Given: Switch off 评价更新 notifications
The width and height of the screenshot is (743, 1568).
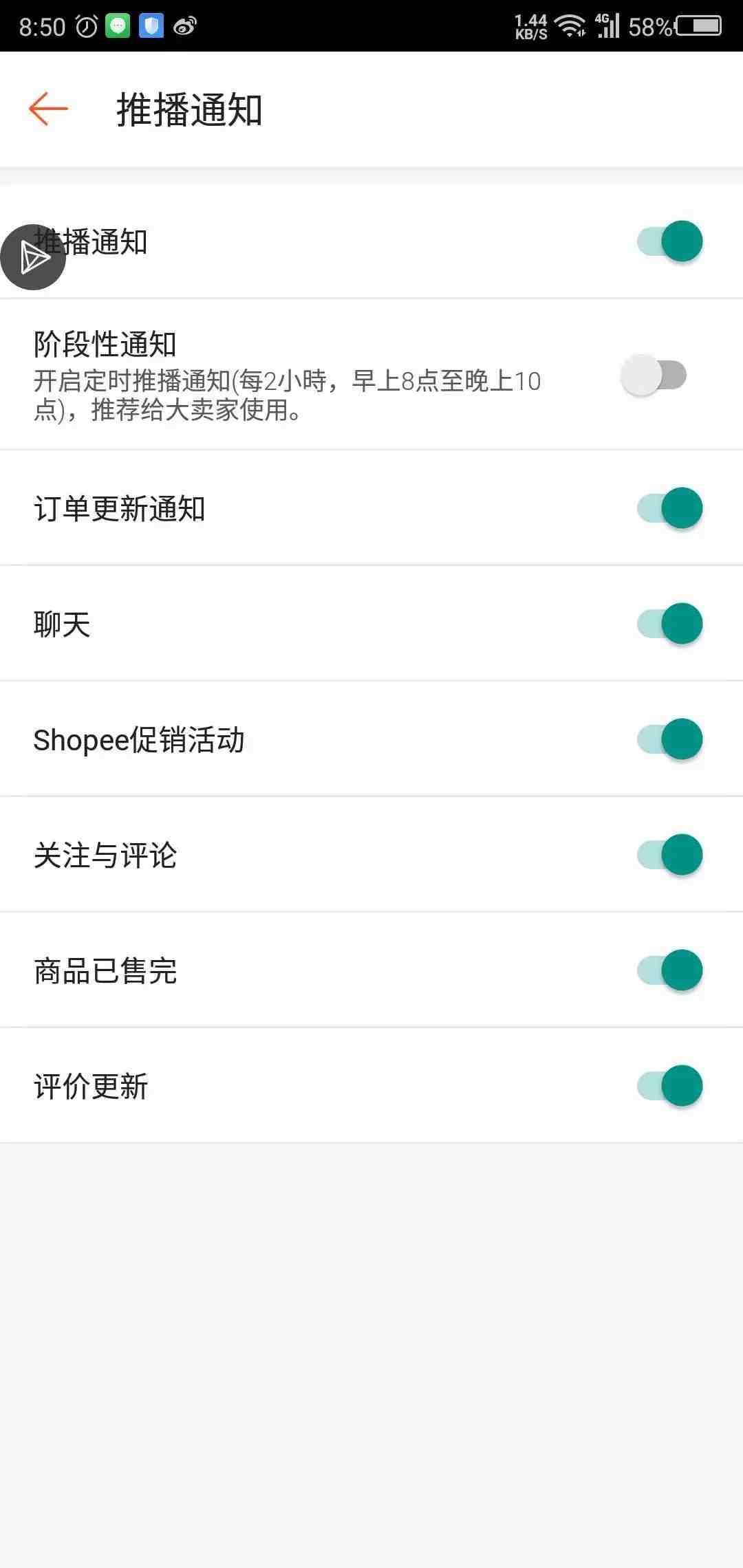Looking at the screenshot, I should [x=670, y=1086].
